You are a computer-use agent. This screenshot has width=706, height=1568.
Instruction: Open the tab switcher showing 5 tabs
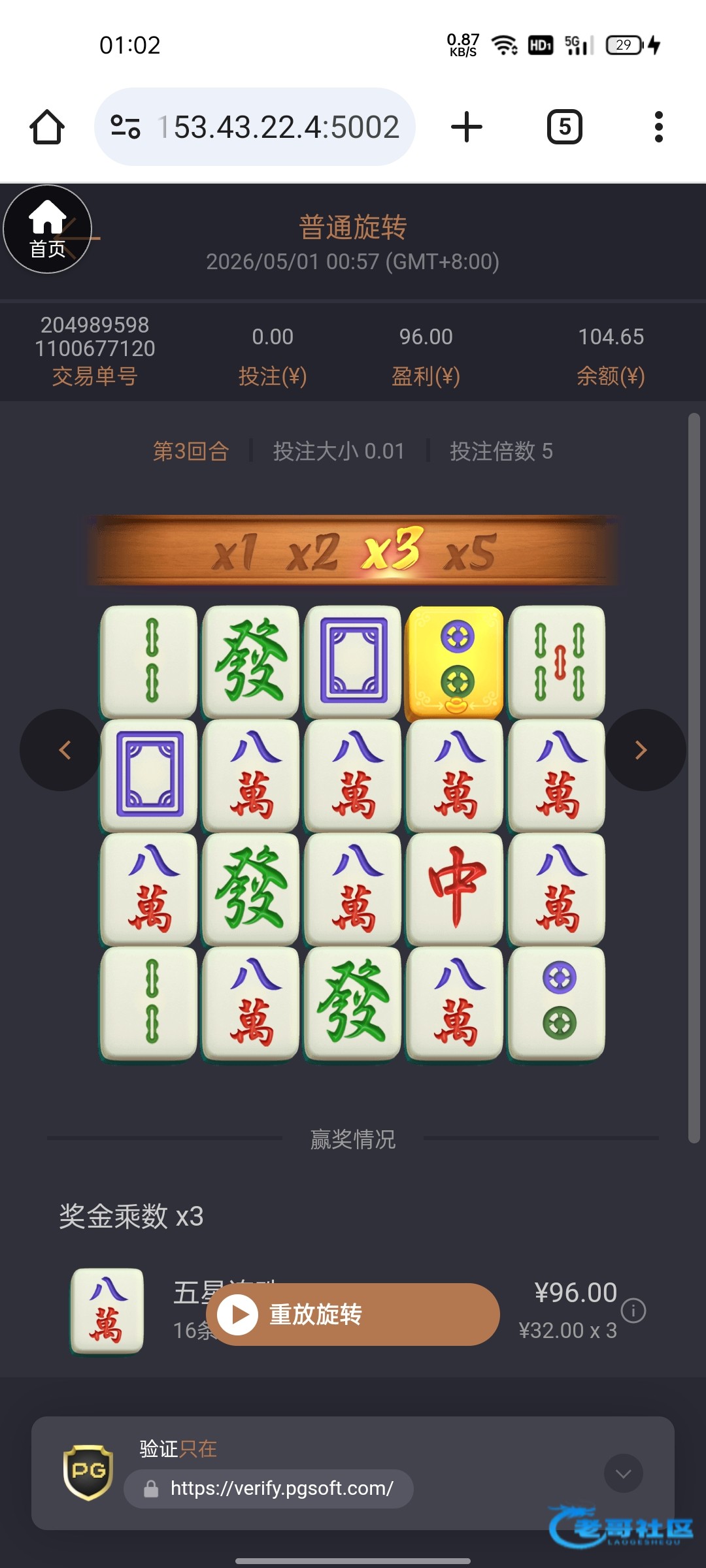(565, 127)
